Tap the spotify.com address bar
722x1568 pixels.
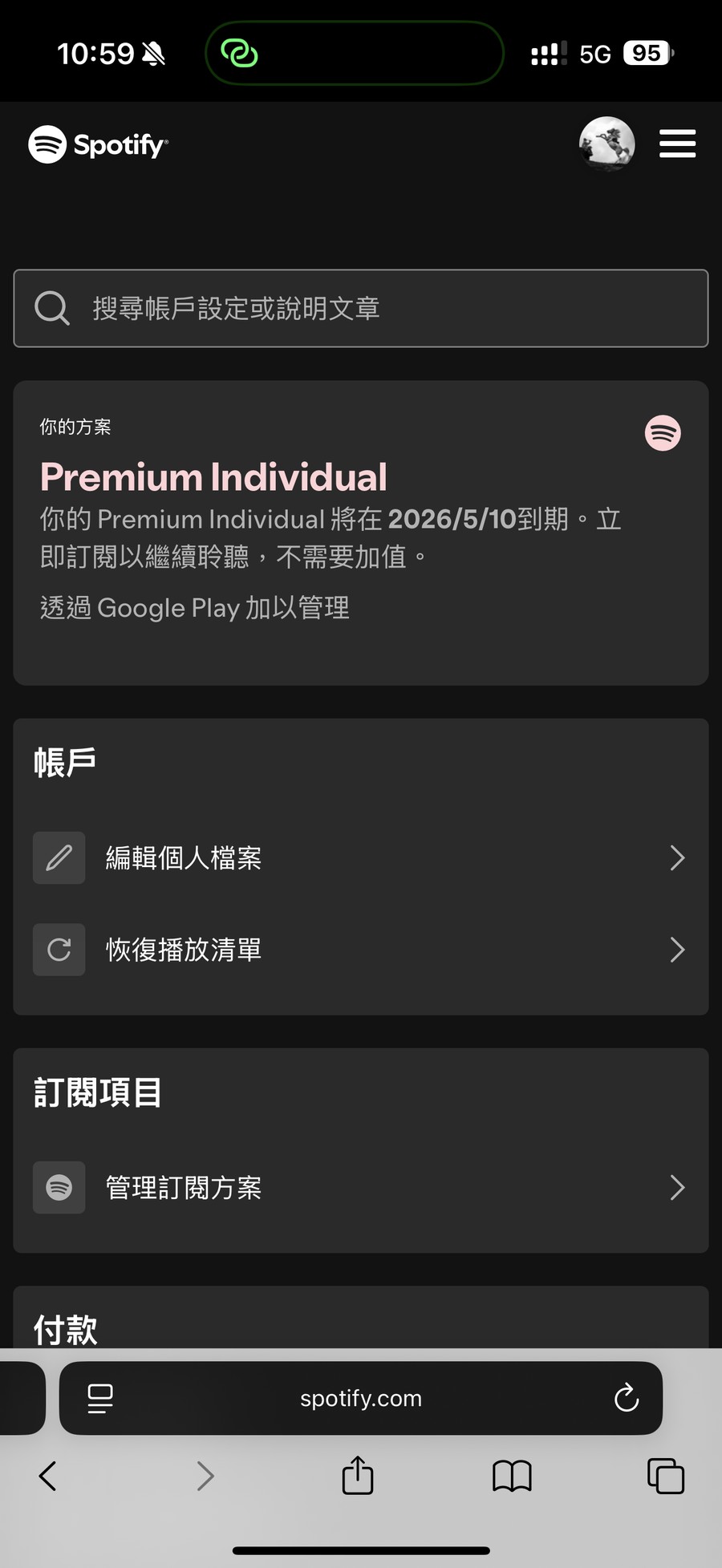[x=361, y=1398]
